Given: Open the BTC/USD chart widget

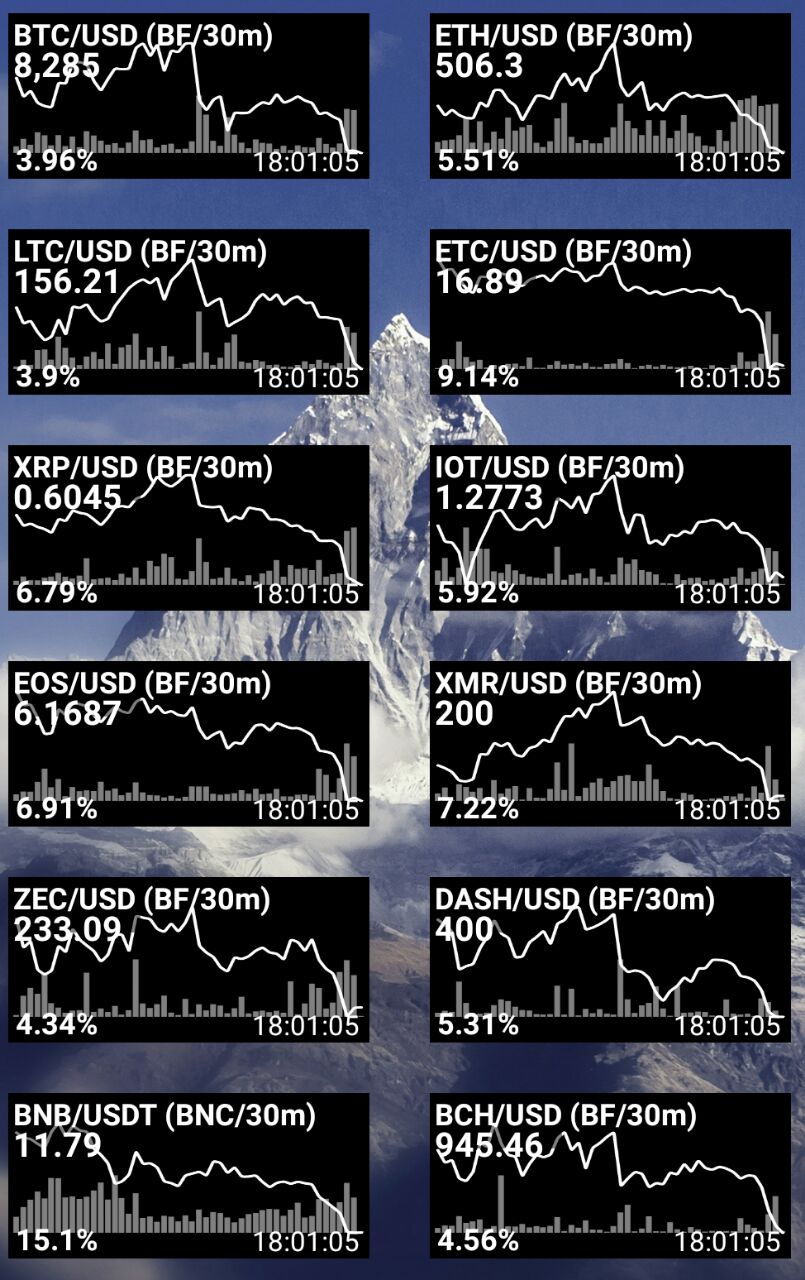Looking at the screenshot, I should coord(188,96).
